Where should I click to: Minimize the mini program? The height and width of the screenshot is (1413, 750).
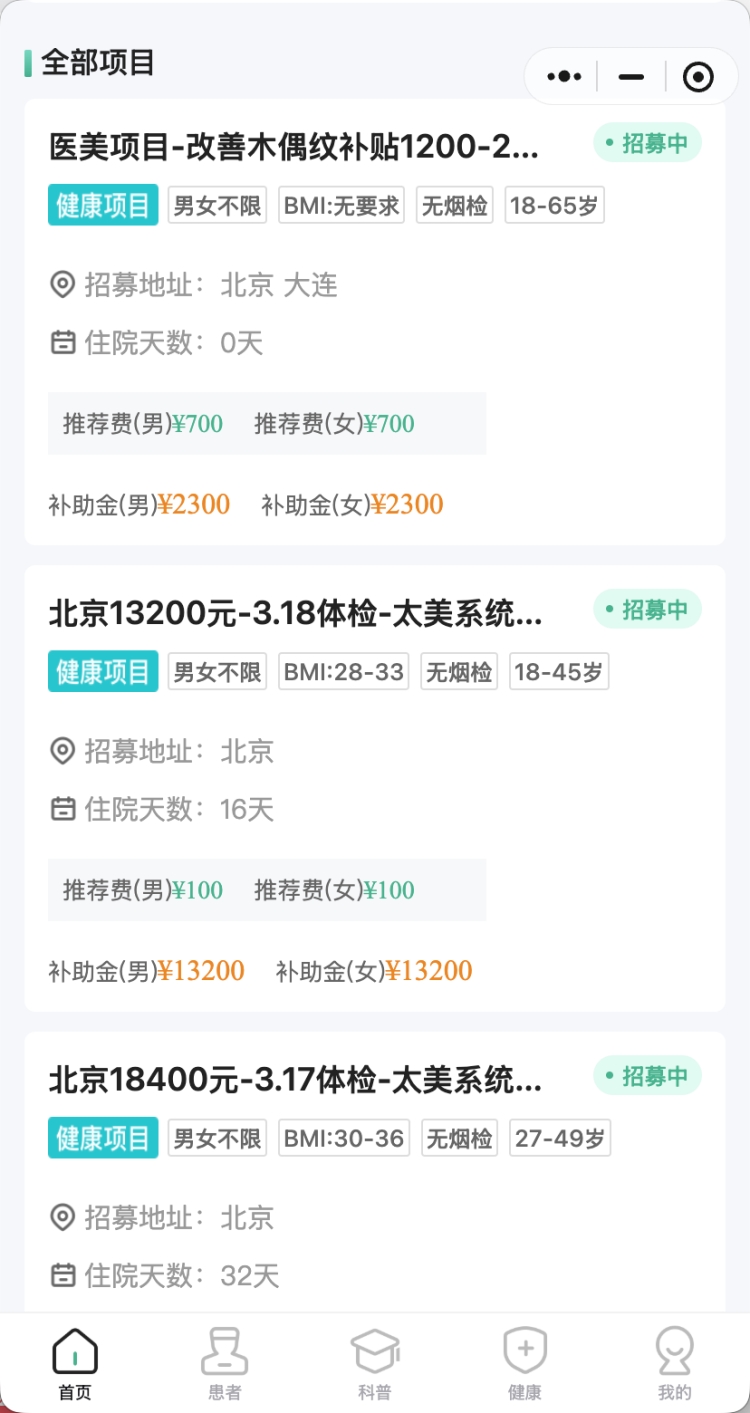(631, 76)
